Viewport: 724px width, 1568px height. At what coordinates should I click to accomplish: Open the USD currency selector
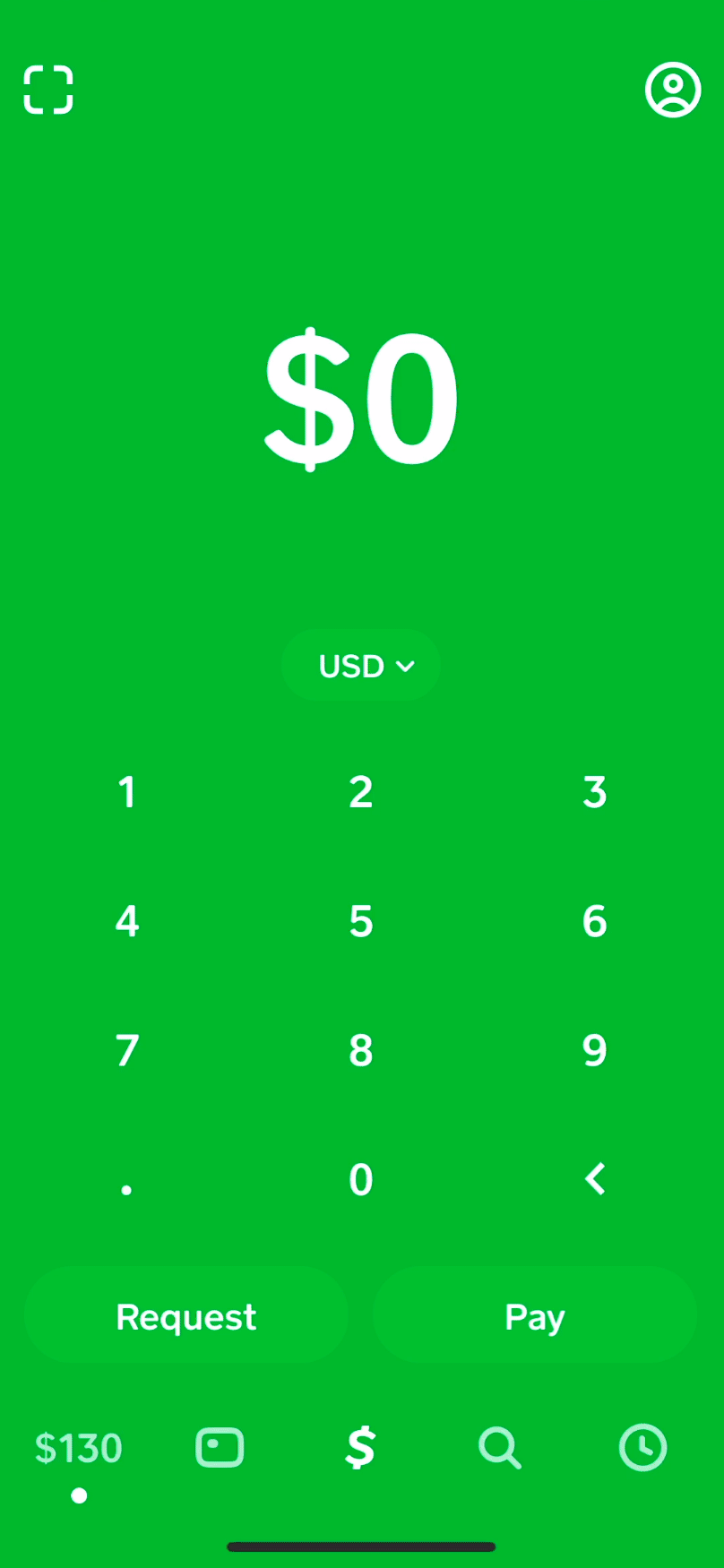pyautogui.click(x=361, y=665)
